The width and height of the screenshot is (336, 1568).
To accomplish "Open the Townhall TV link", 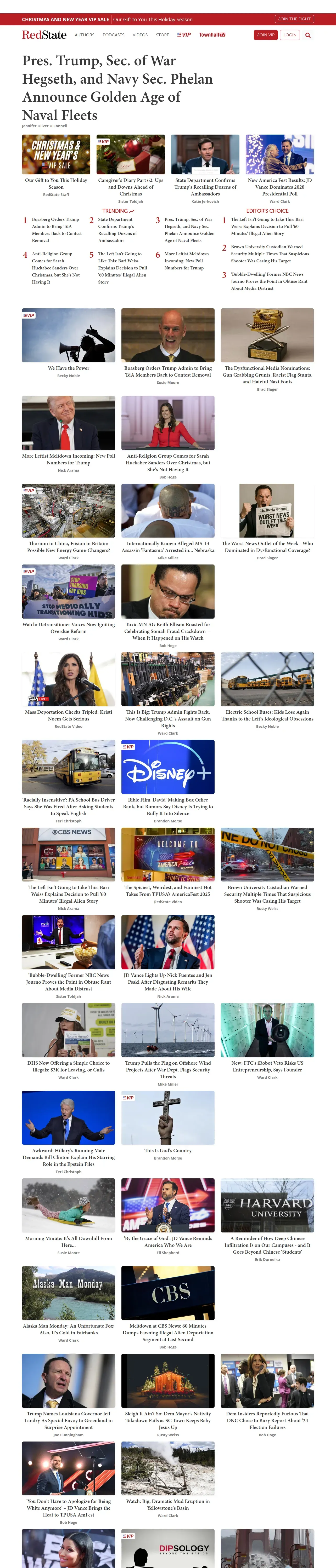I will [x=212, y=35].
